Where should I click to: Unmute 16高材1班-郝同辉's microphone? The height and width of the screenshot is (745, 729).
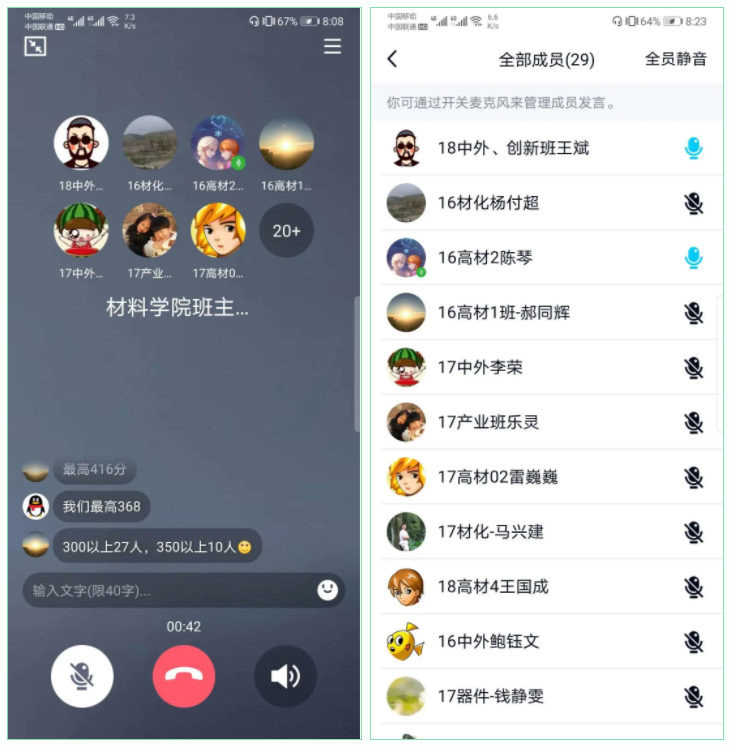[x=693, y=313]
